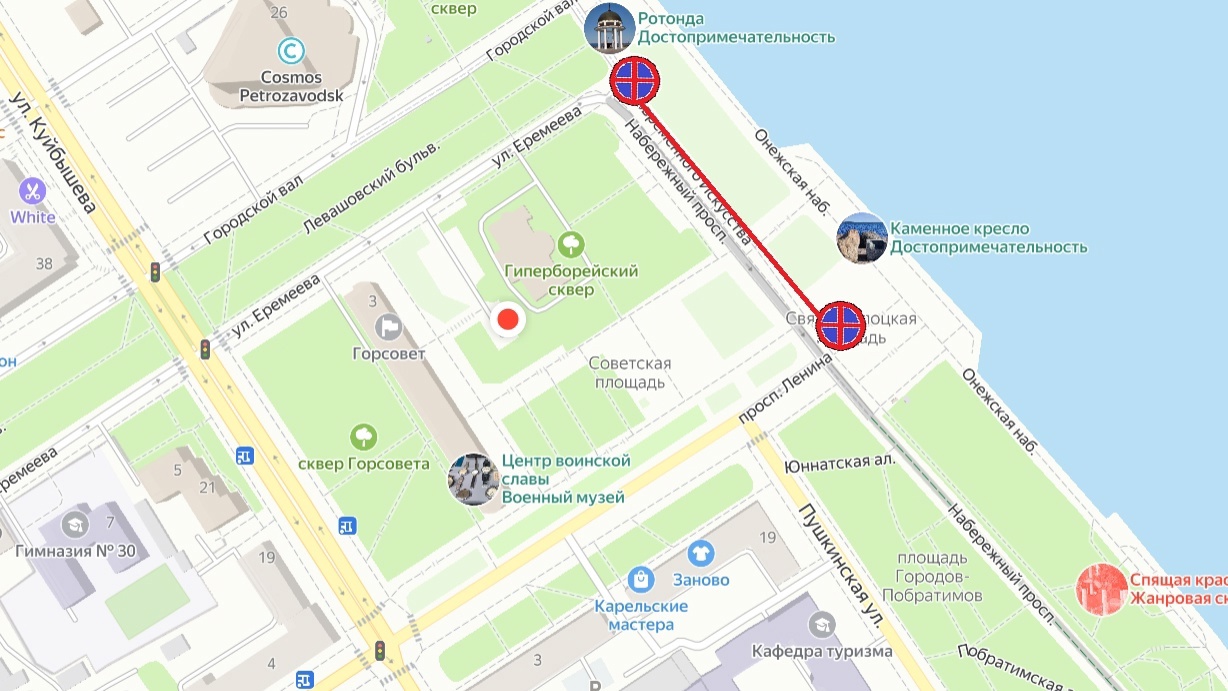Select the Спящая красавица sculpture marker

[1101, 589]
